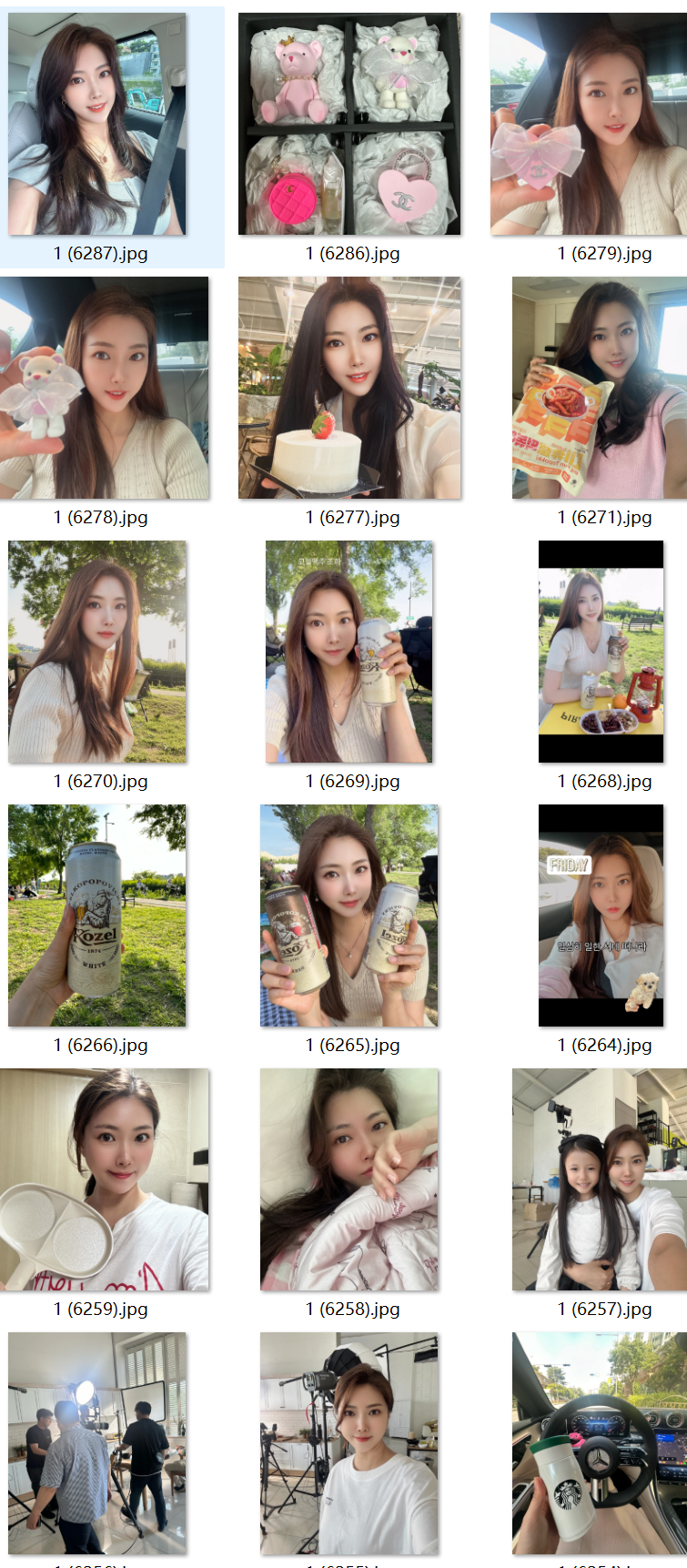Open thumbnail 1 (6278).jpg
The image size is (687, 1568).
coord(104,388)
